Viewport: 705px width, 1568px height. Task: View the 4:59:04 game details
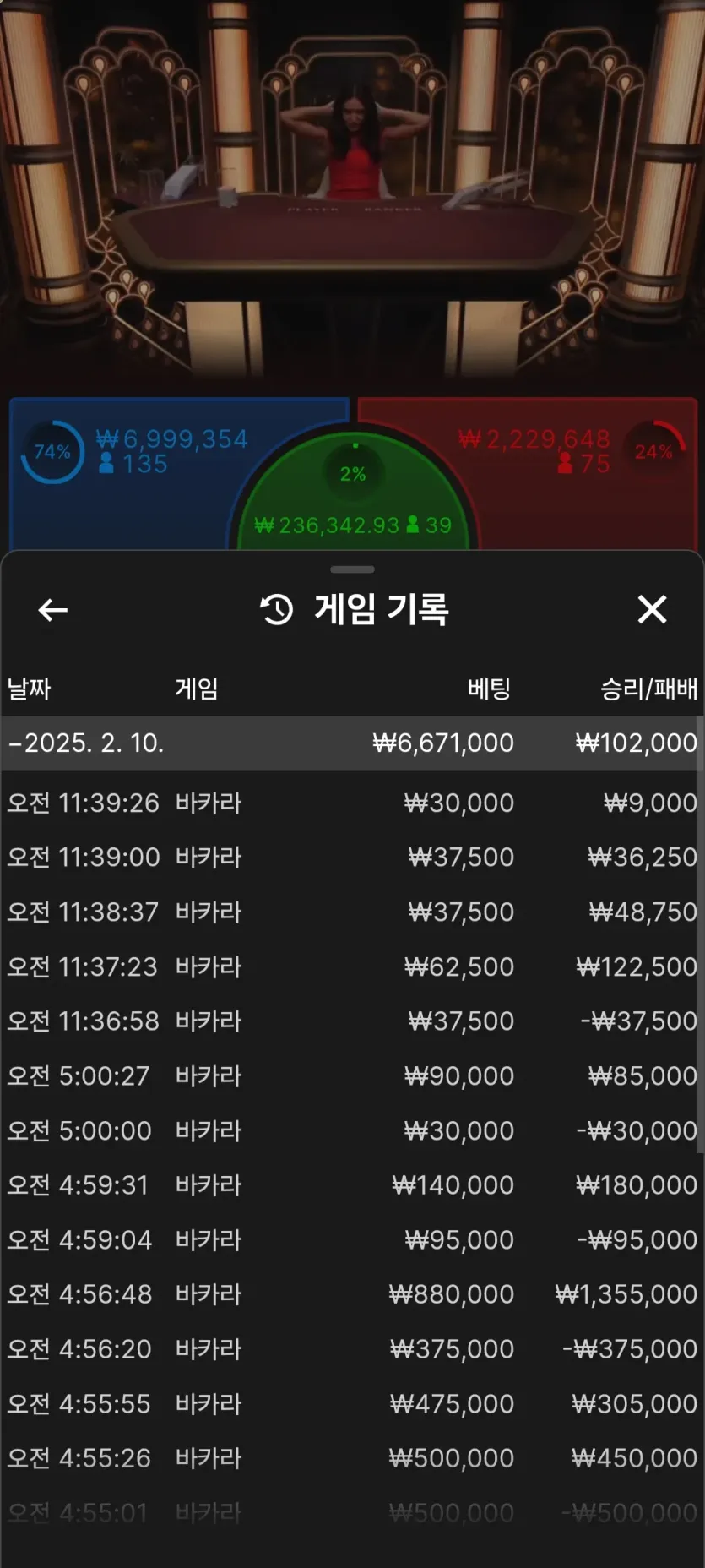[x=351, y=1240]
